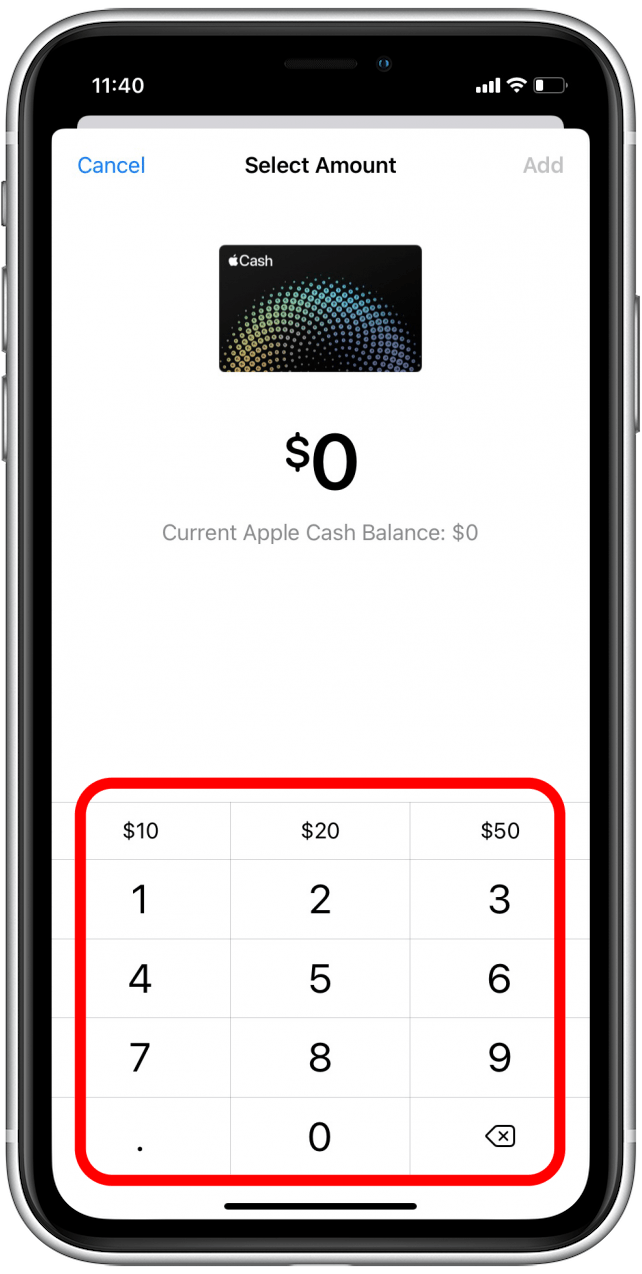Cancel the amount selection
Image resolution: width=642 pixels, height=1274 pixels.
pyautogui.click(x=111, y=166)
